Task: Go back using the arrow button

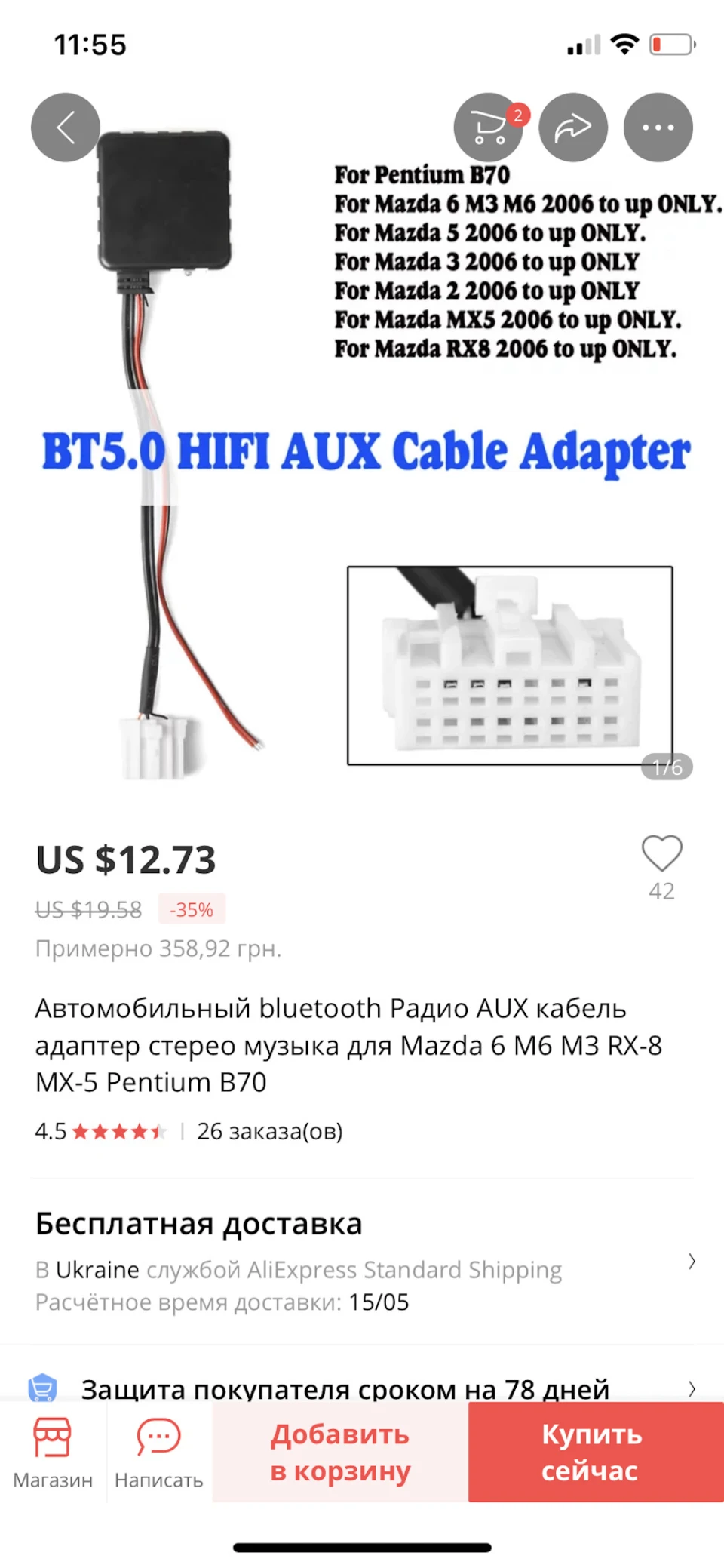Action: (x=66, y=128)
